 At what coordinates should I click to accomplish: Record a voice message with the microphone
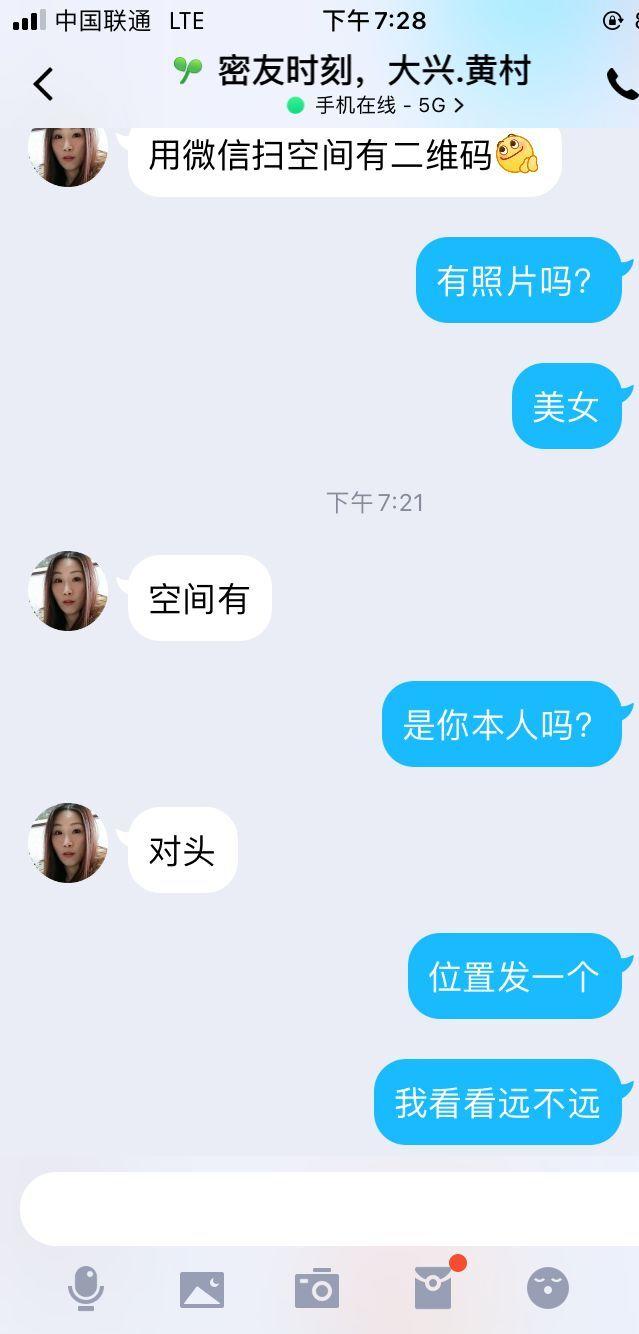tap(86, 1288)
